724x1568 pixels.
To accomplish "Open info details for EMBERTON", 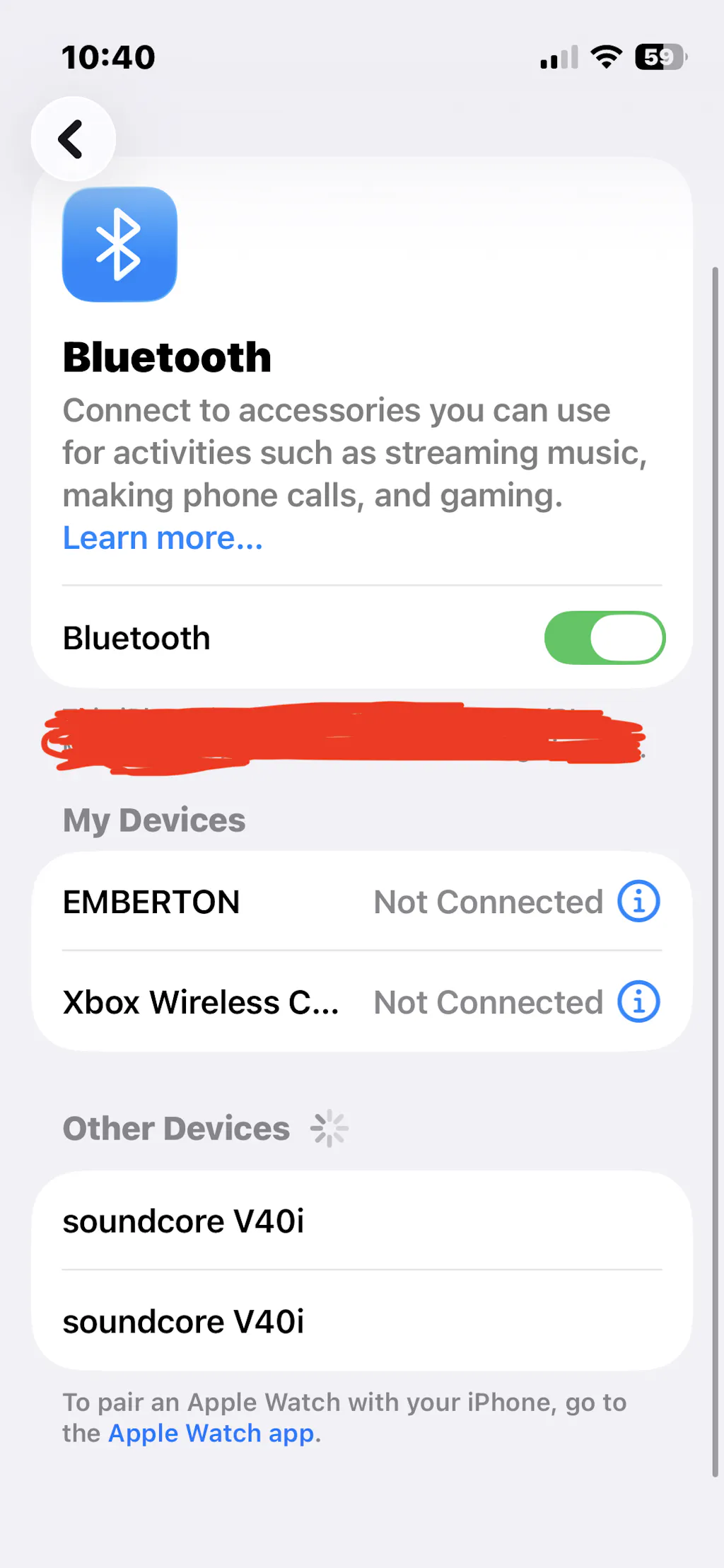I will click(x=638, y=902).
